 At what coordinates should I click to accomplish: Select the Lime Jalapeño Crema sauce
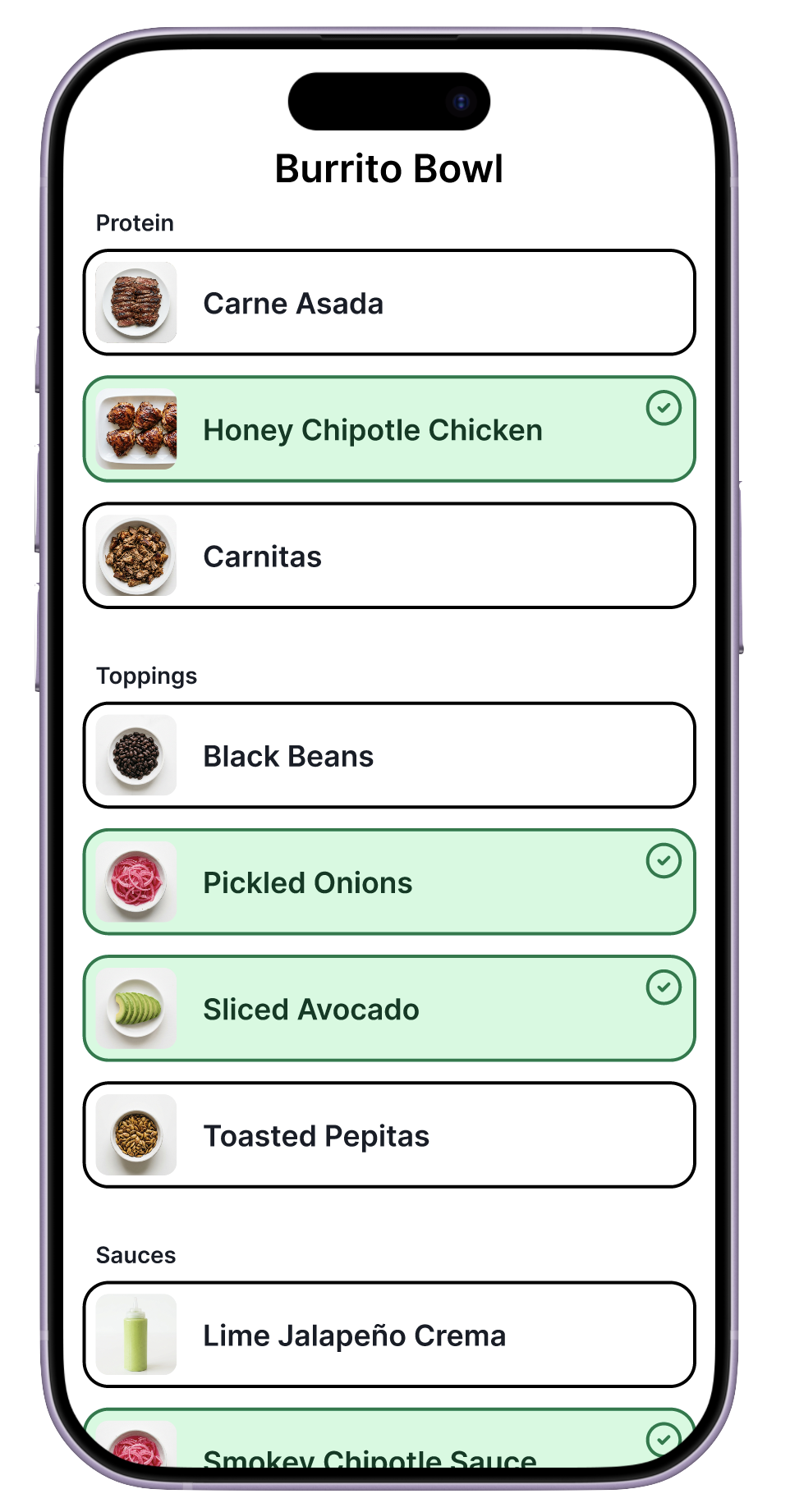(388, 1335)
